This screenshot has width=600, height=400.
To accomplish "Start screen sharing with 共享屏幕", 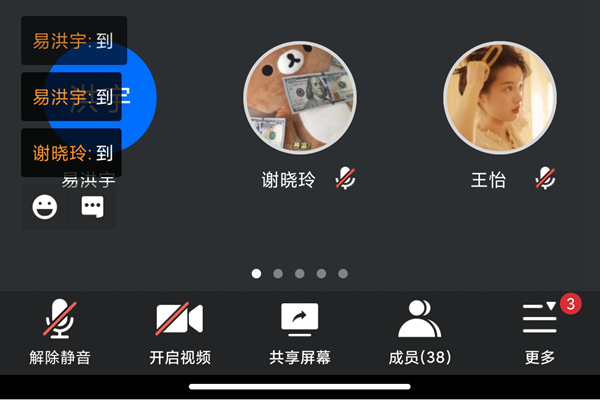I will point(300,331).
